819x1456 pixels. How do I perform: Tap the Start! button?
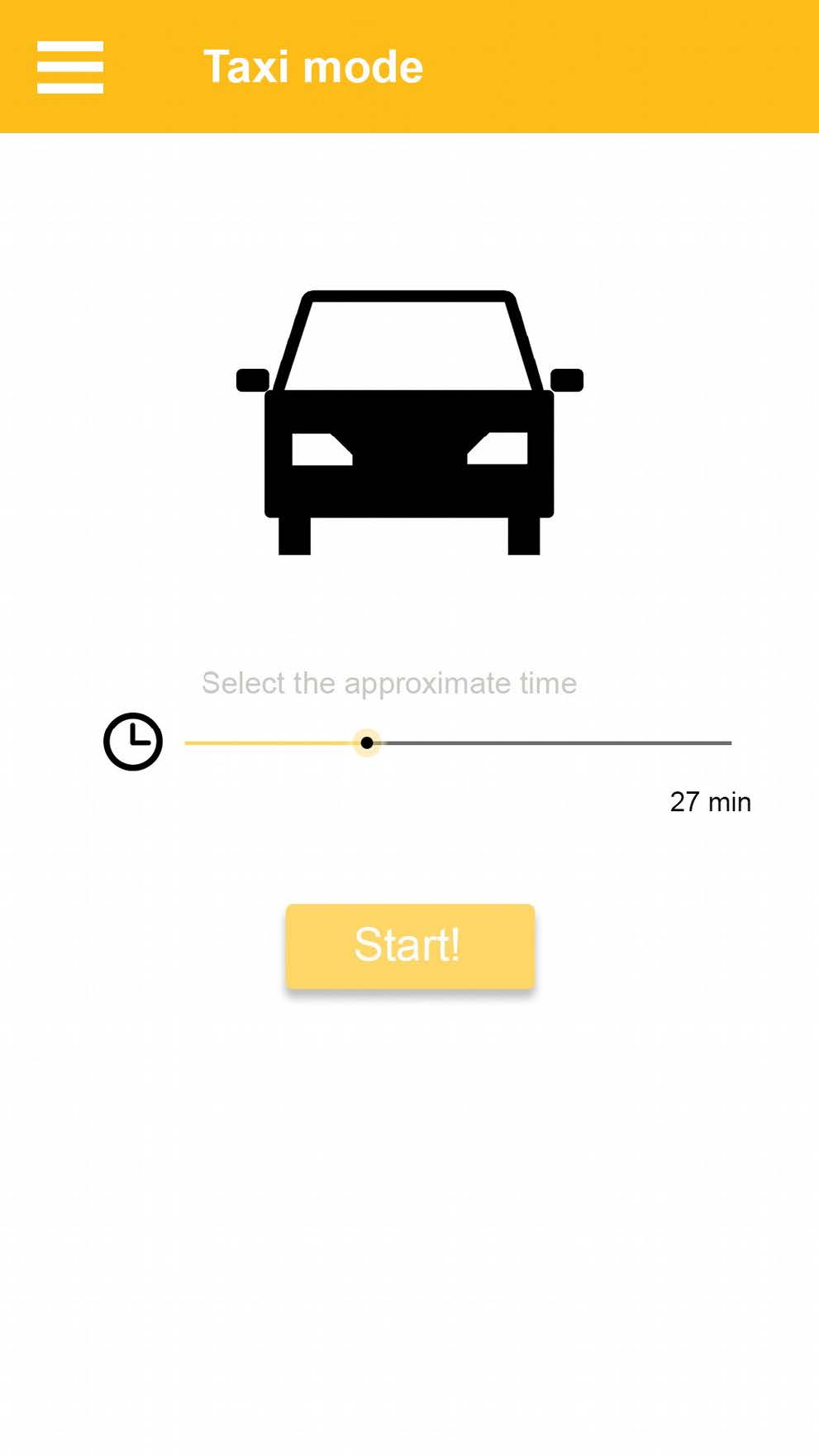tap(410, 946)
